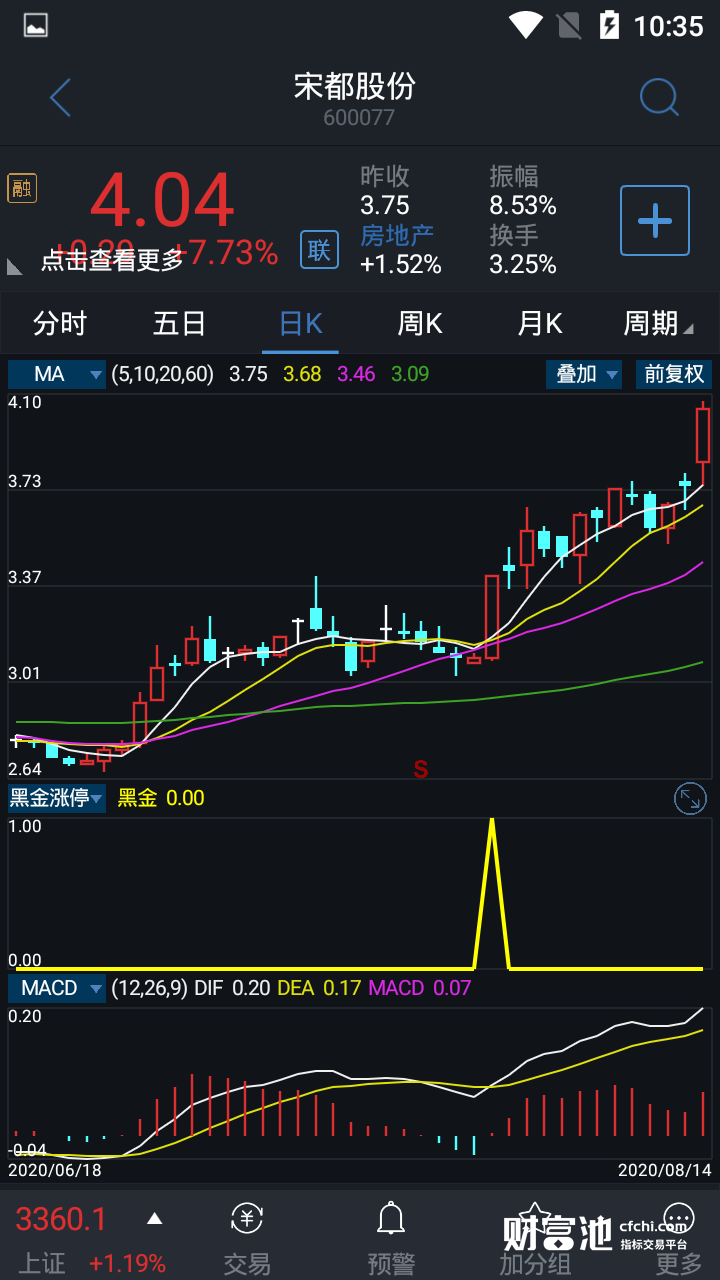Change 前复权 adjustment setting

674,374
